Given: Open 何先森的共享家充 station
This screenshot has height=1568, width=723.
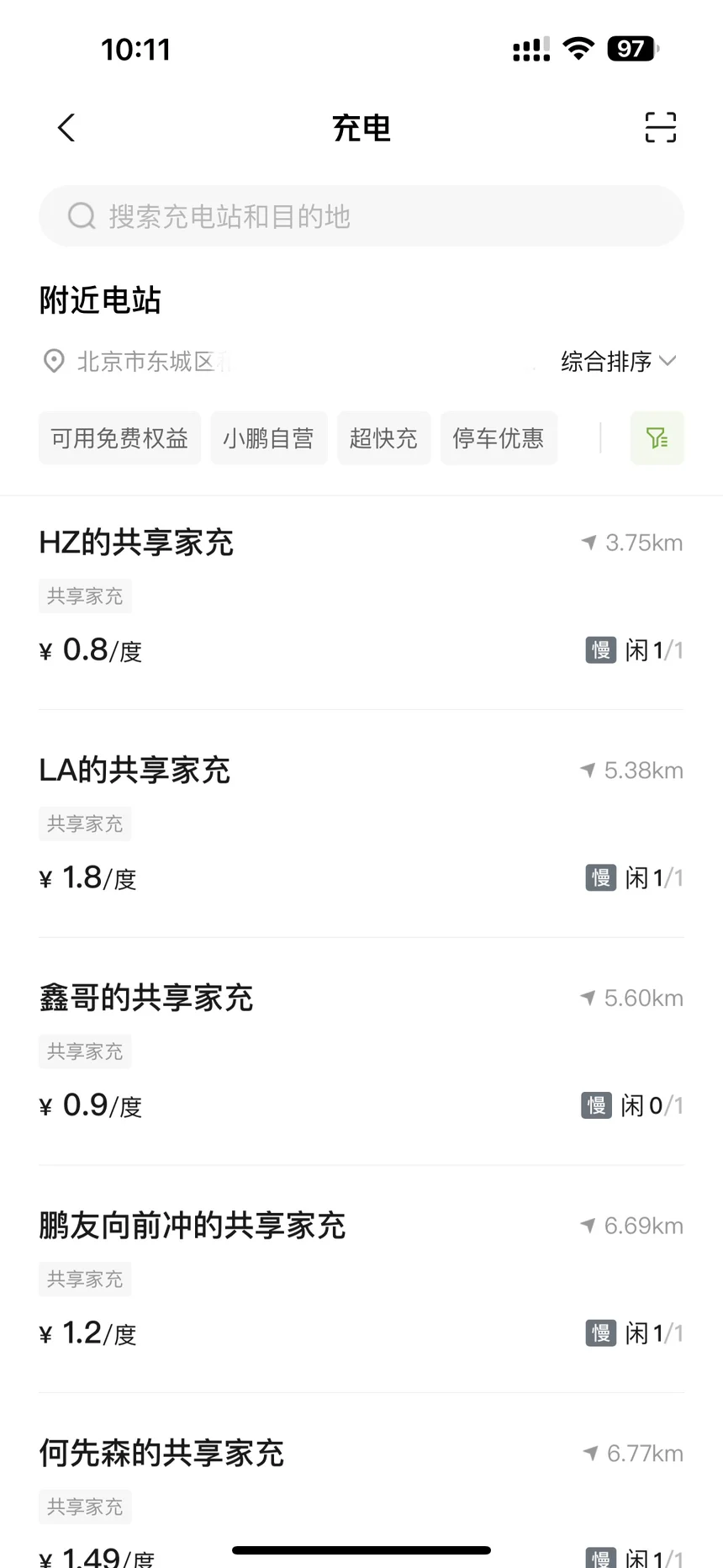Looking at the screenshot, I should pos(161,1454).
